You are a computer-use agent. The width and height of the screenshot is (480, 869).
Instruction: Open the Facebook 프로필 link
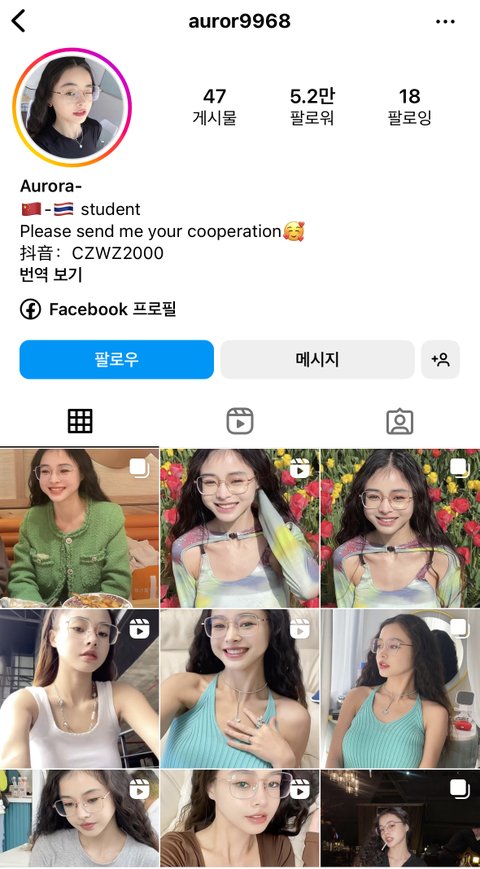pos(98,309)
